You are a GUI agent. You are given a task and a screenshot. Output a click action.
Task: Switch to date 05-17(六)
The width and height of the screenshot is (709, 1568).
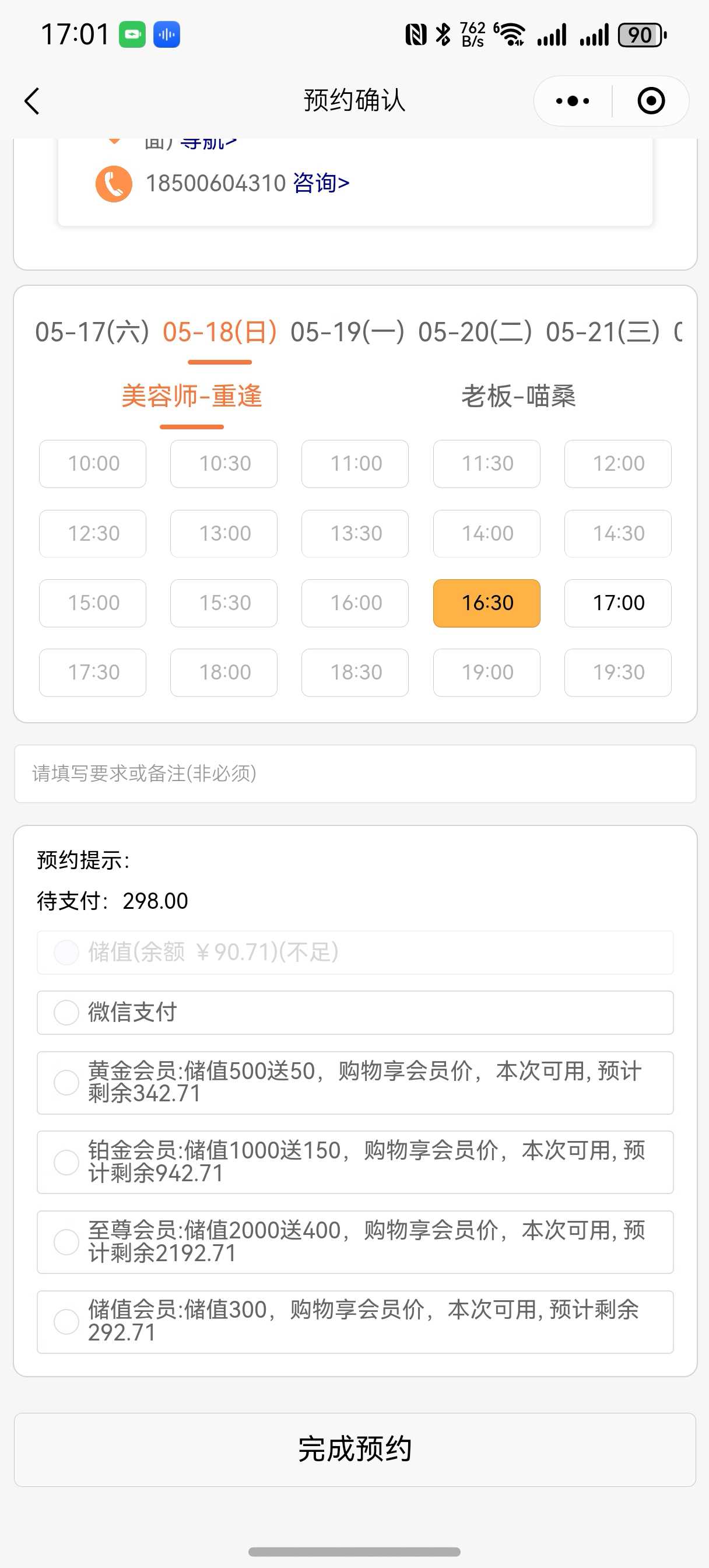(x=92, y=332)
